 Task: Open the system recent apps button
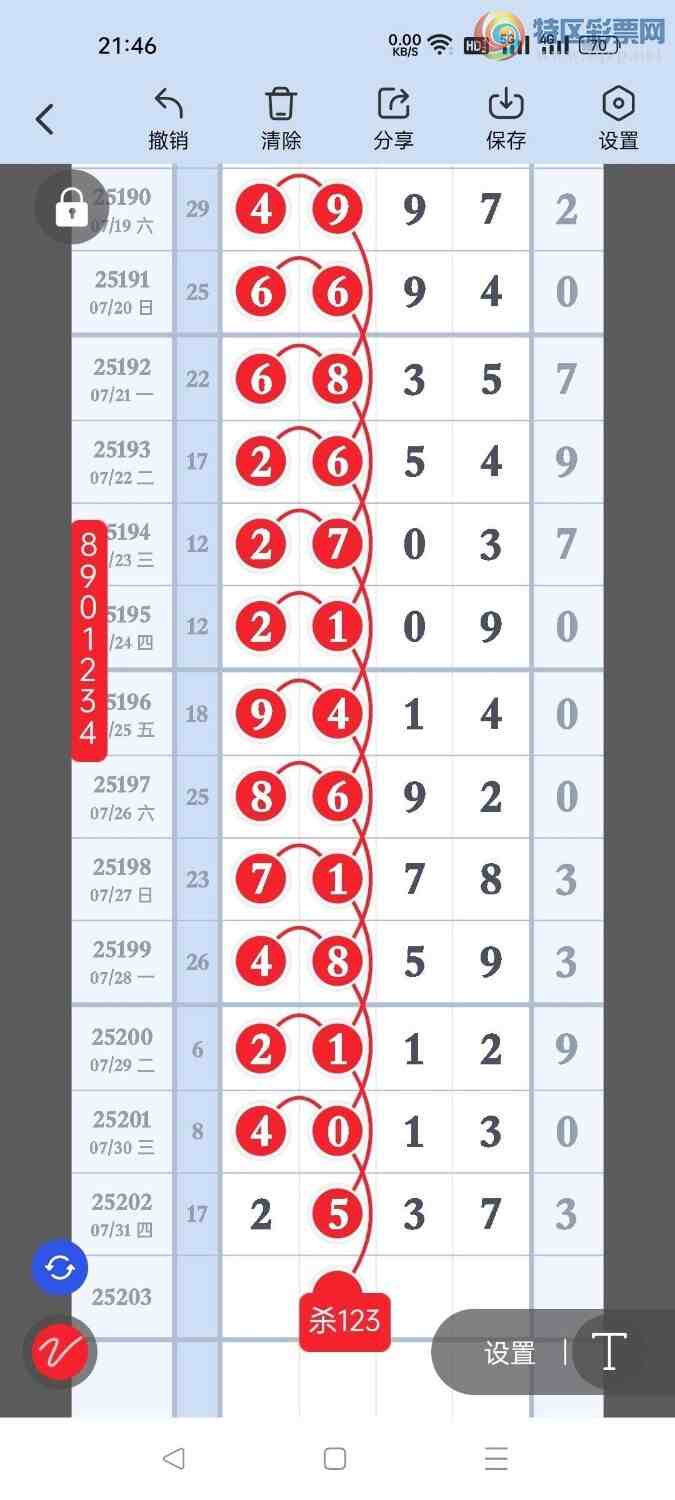(496, 1459)
